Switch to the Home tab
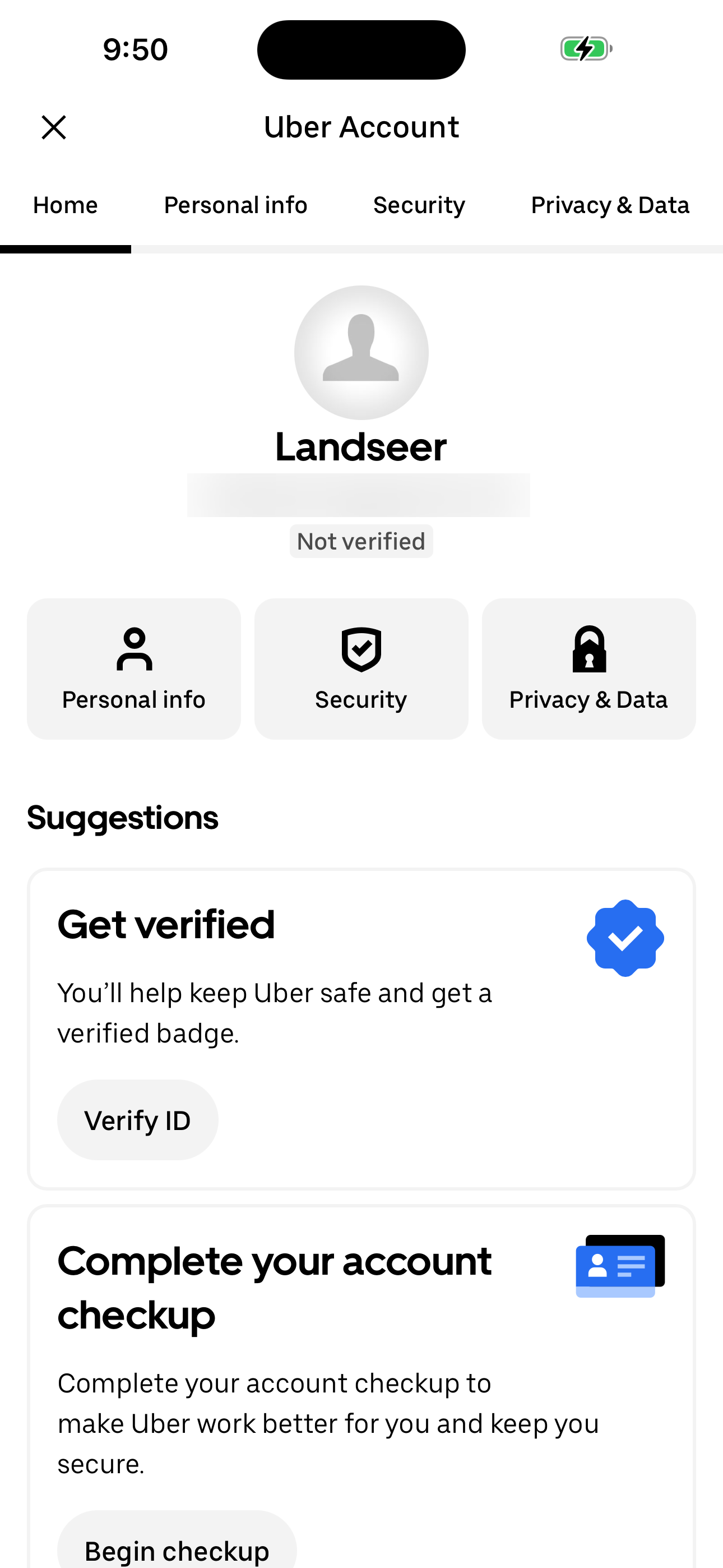723x1568 pixels. coord(65,205)
